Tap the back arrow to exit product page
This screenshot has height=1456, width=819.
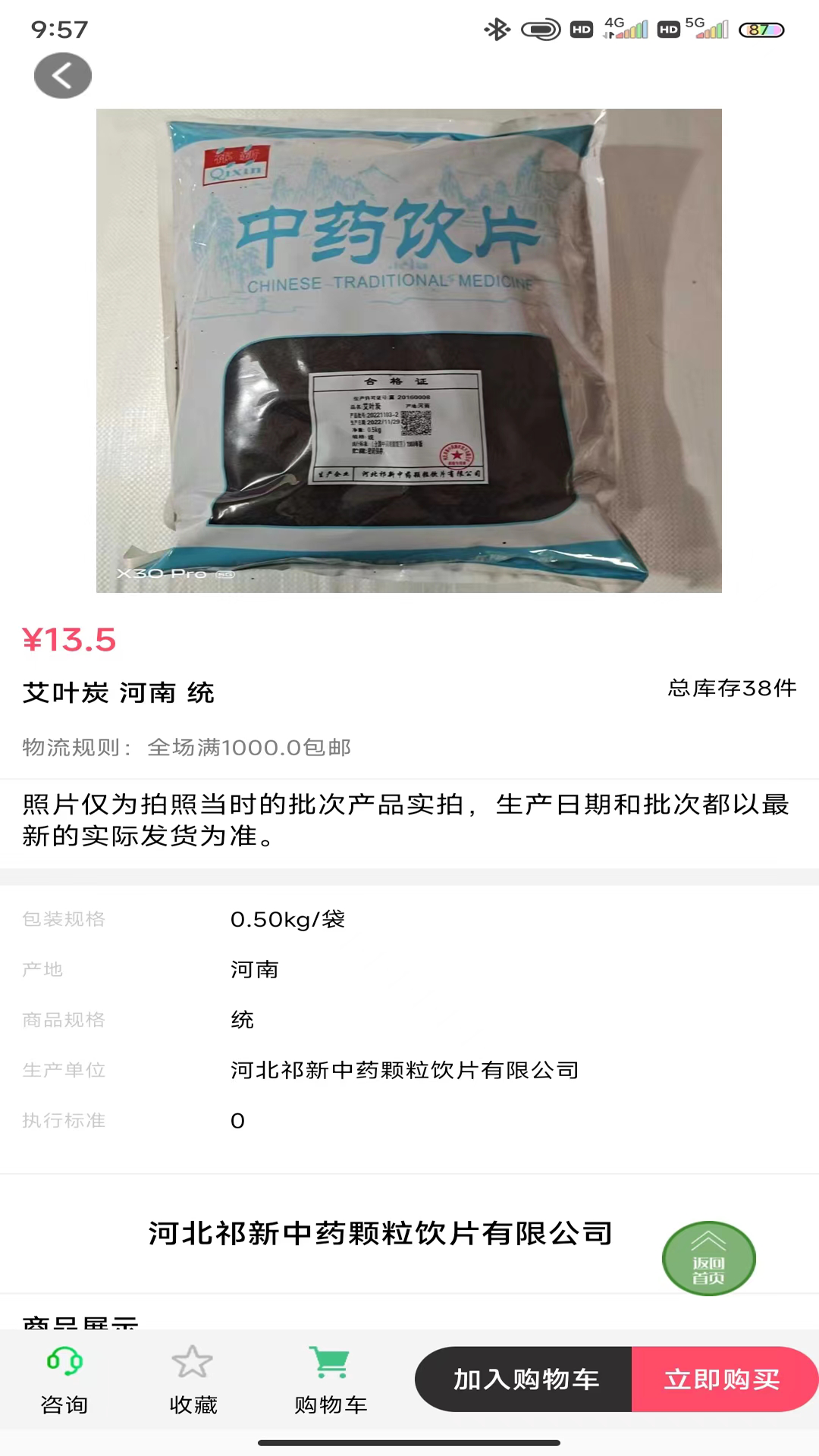point(64,75)
